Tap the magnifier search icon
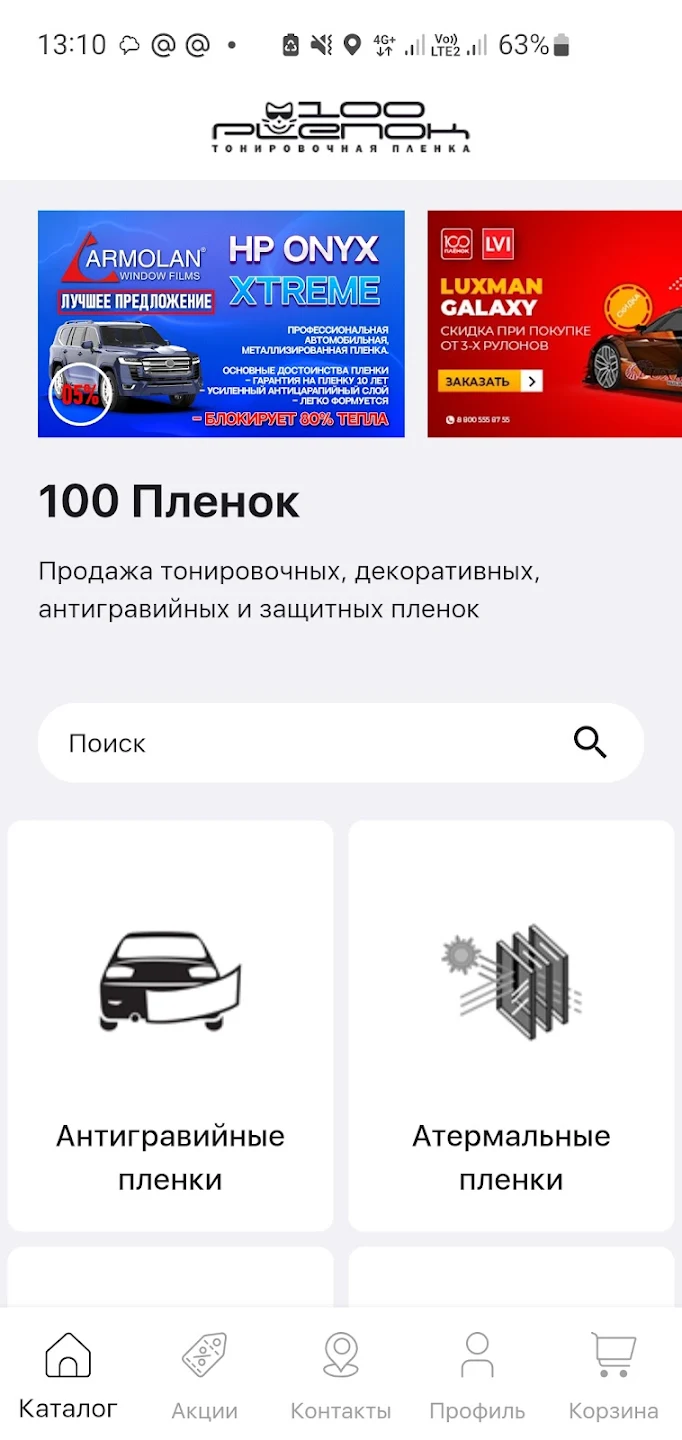 pyautogui.click(x=590, y=743)
